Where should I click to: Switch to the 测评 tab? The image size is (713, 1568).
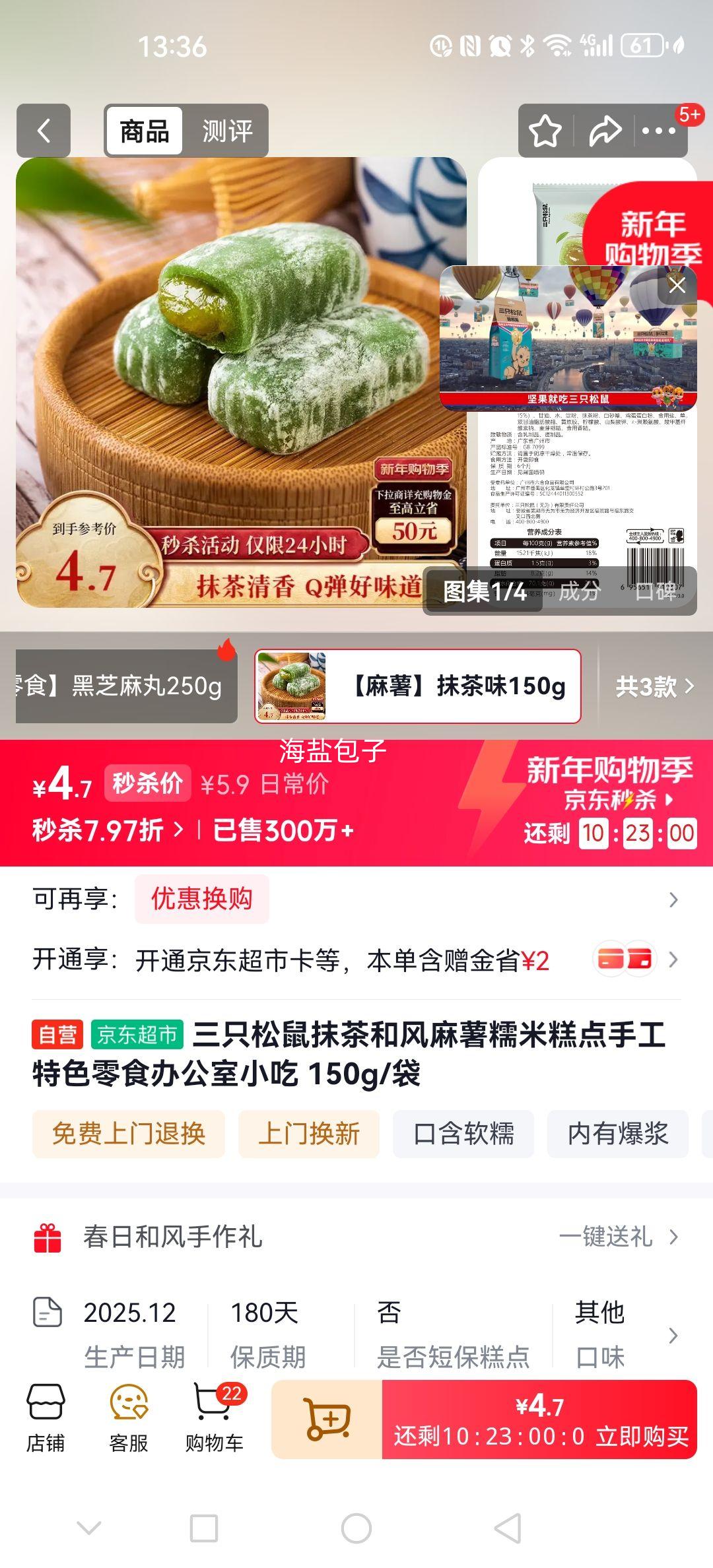coord(228,130)
